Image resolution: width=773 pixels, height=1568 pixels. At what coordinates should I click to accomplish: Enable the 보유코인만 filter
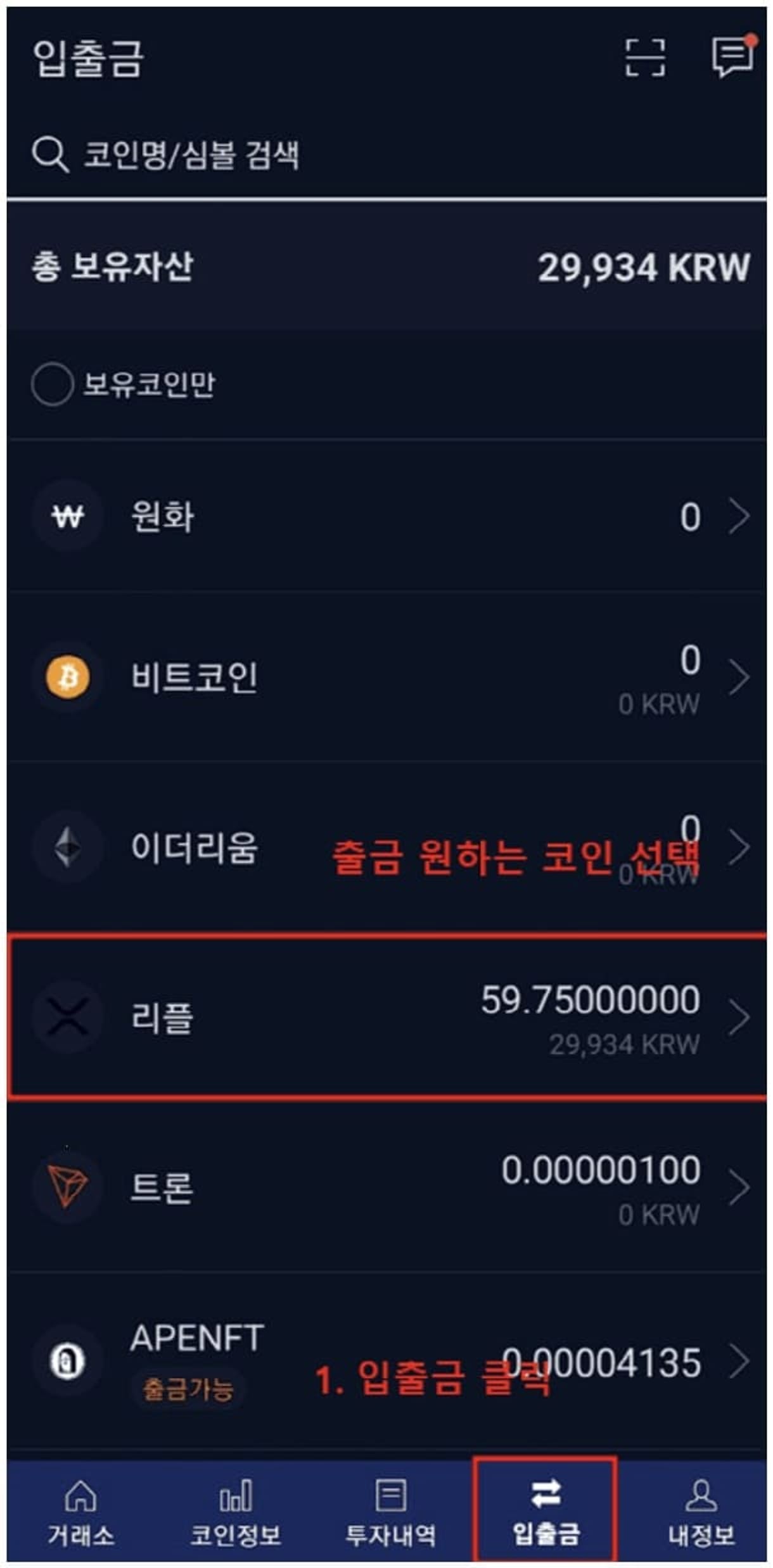point(52,384)
